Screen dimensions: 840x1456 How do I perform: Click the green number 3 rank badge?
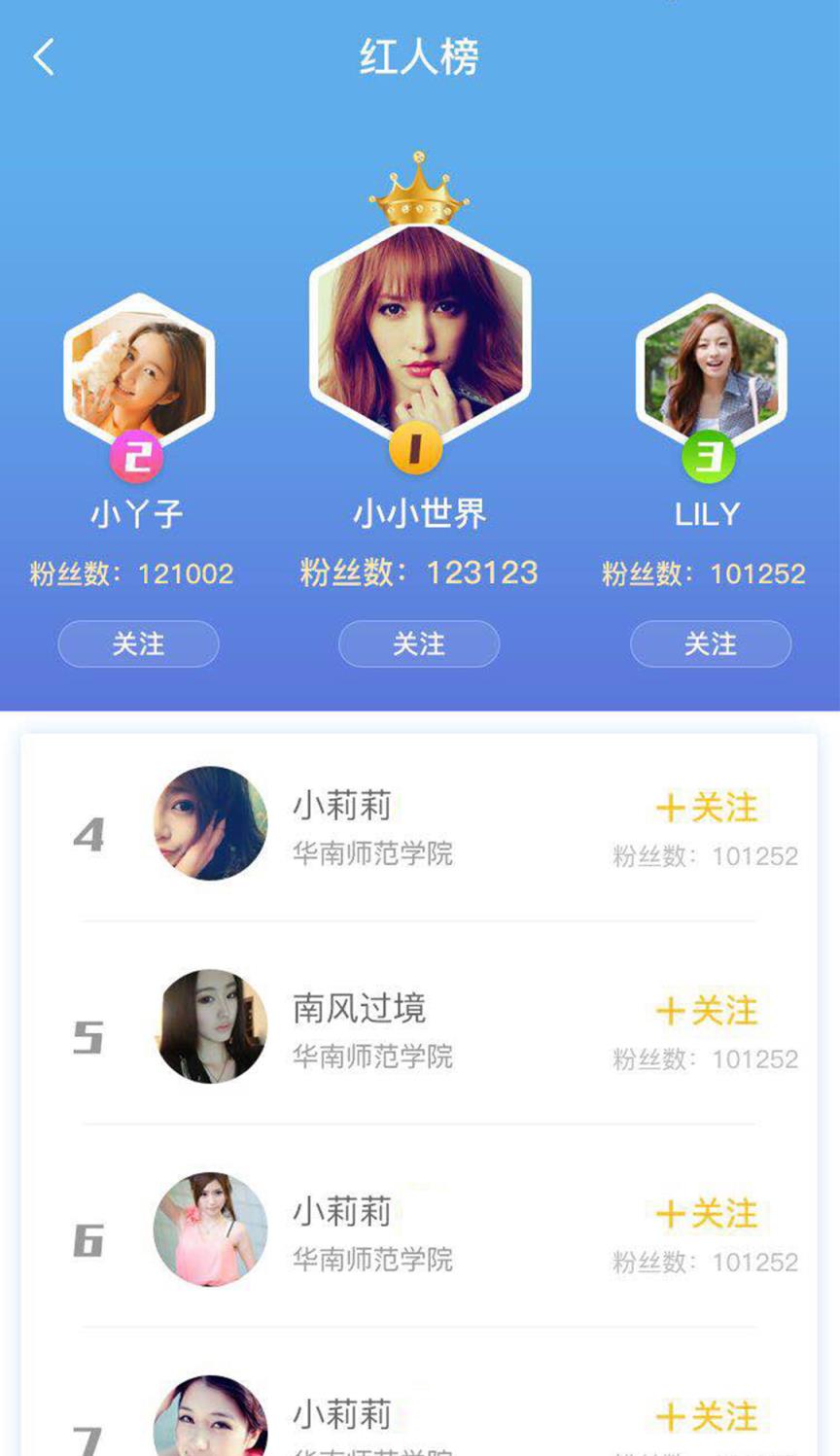click(x=710, y=453)
